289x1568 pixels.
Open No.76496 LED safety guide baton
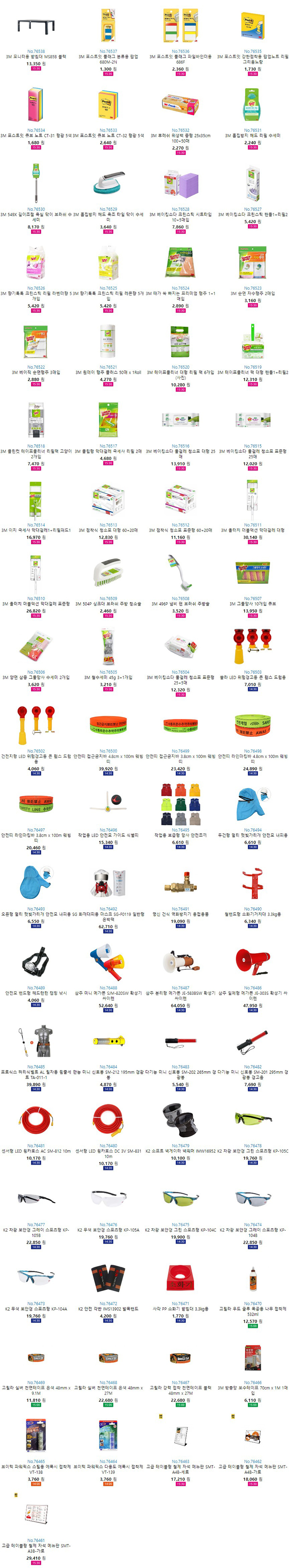pyautogui.click(x=108, y=804)
